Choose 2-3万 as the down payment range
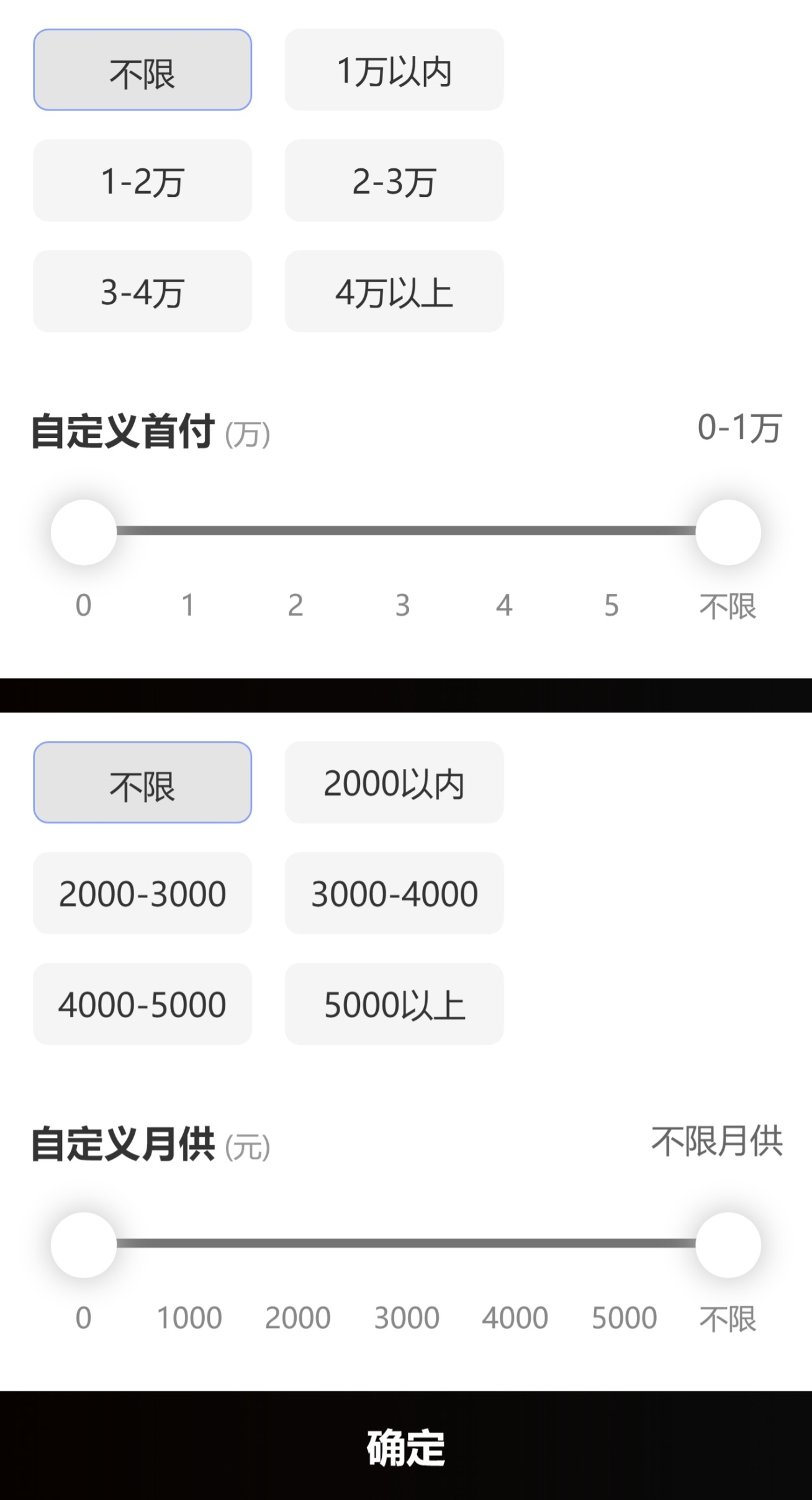Screen dimensions: 812x1500 coord(394,181)
